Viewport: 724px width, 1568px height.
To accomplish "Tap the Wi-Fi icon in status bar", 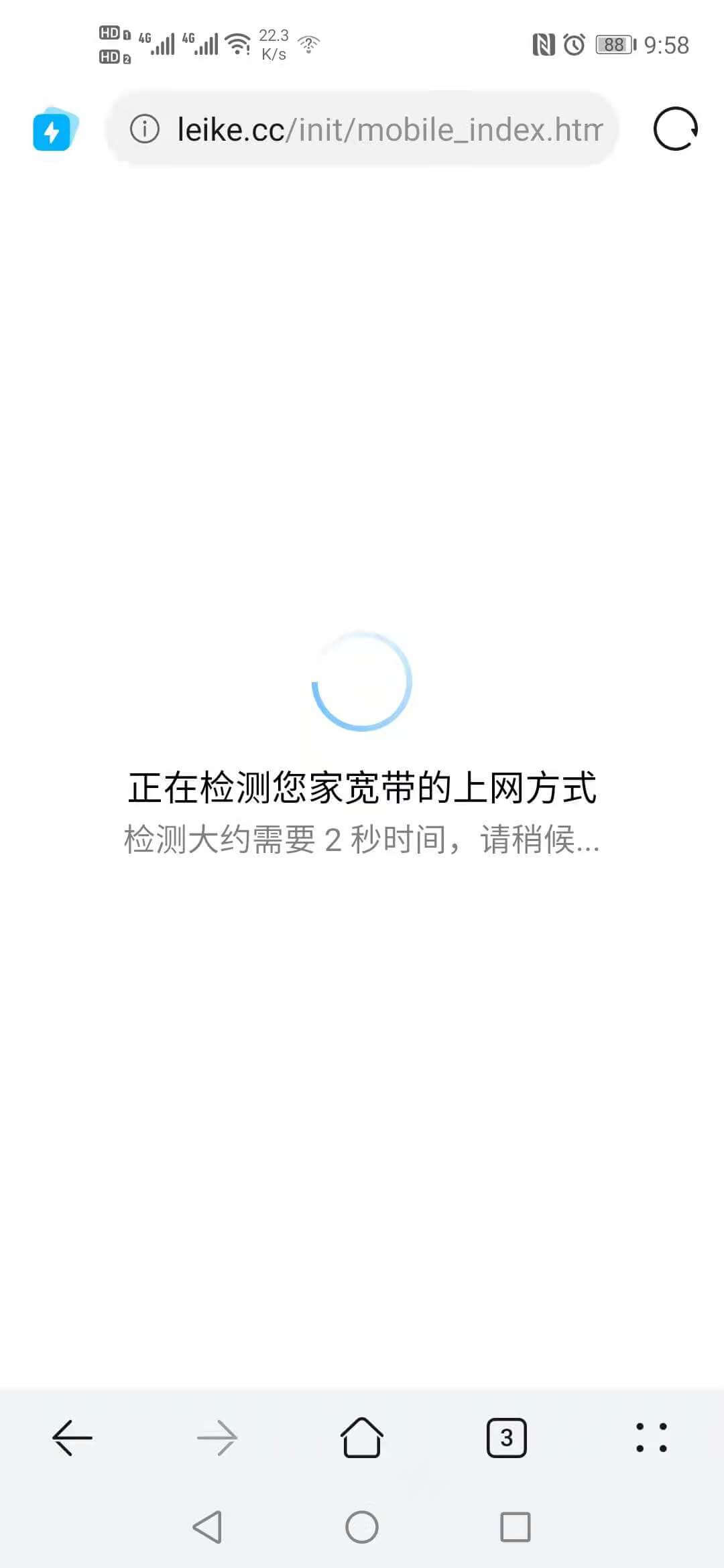I will (x=238, y=42).
